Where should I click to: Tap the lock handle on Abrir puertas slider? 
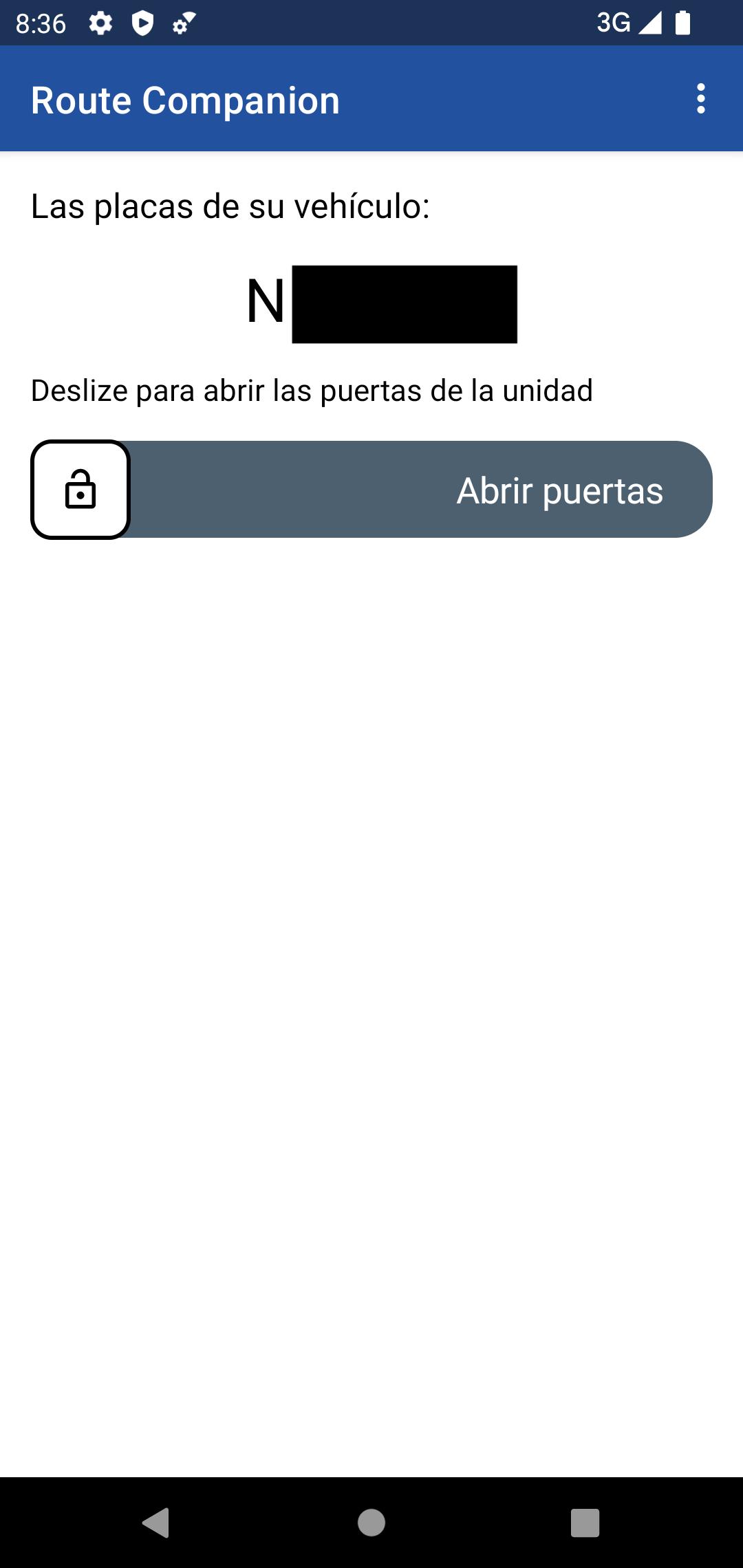point(80,490)
